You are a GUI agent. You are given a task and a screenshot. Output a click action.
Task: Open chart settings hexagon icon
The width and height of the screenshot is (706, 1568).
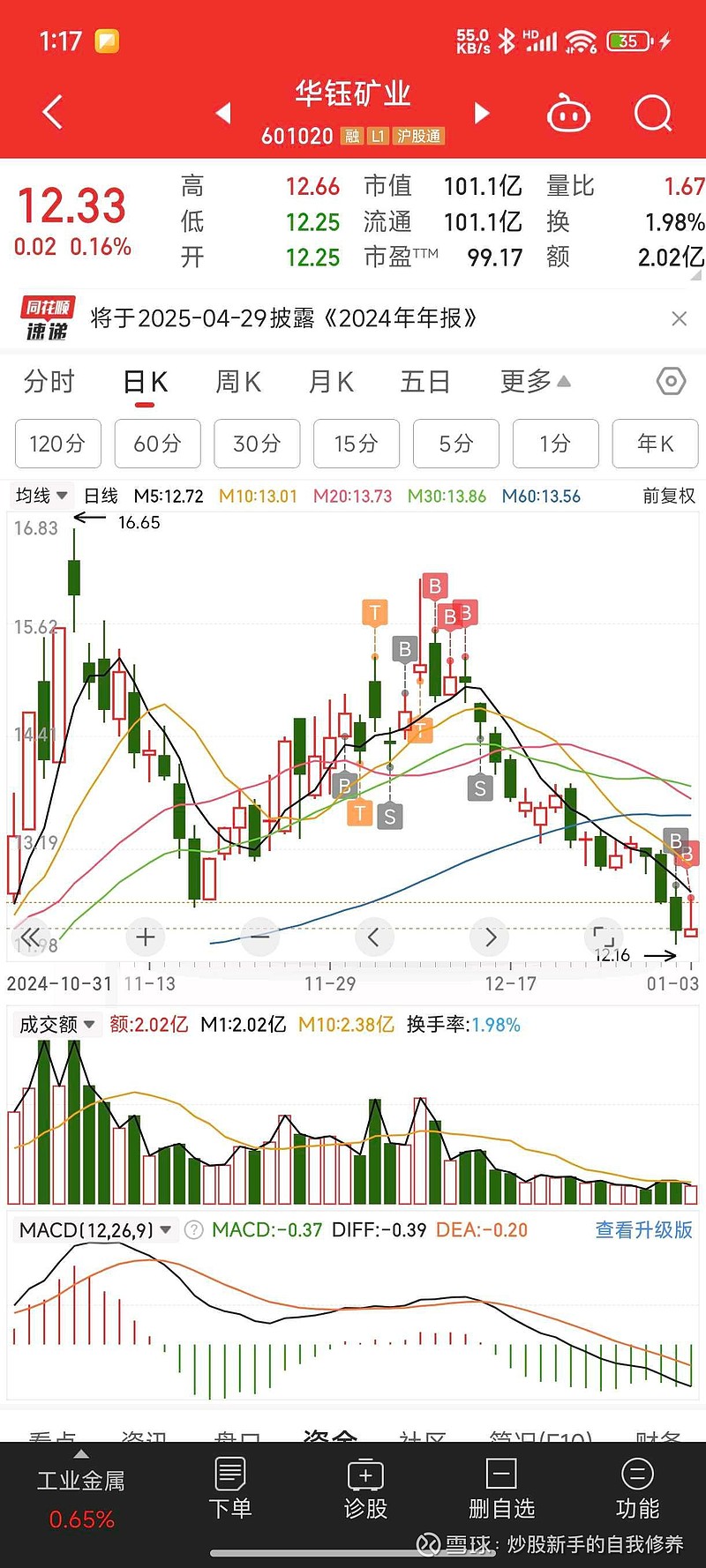coord(671,381)
